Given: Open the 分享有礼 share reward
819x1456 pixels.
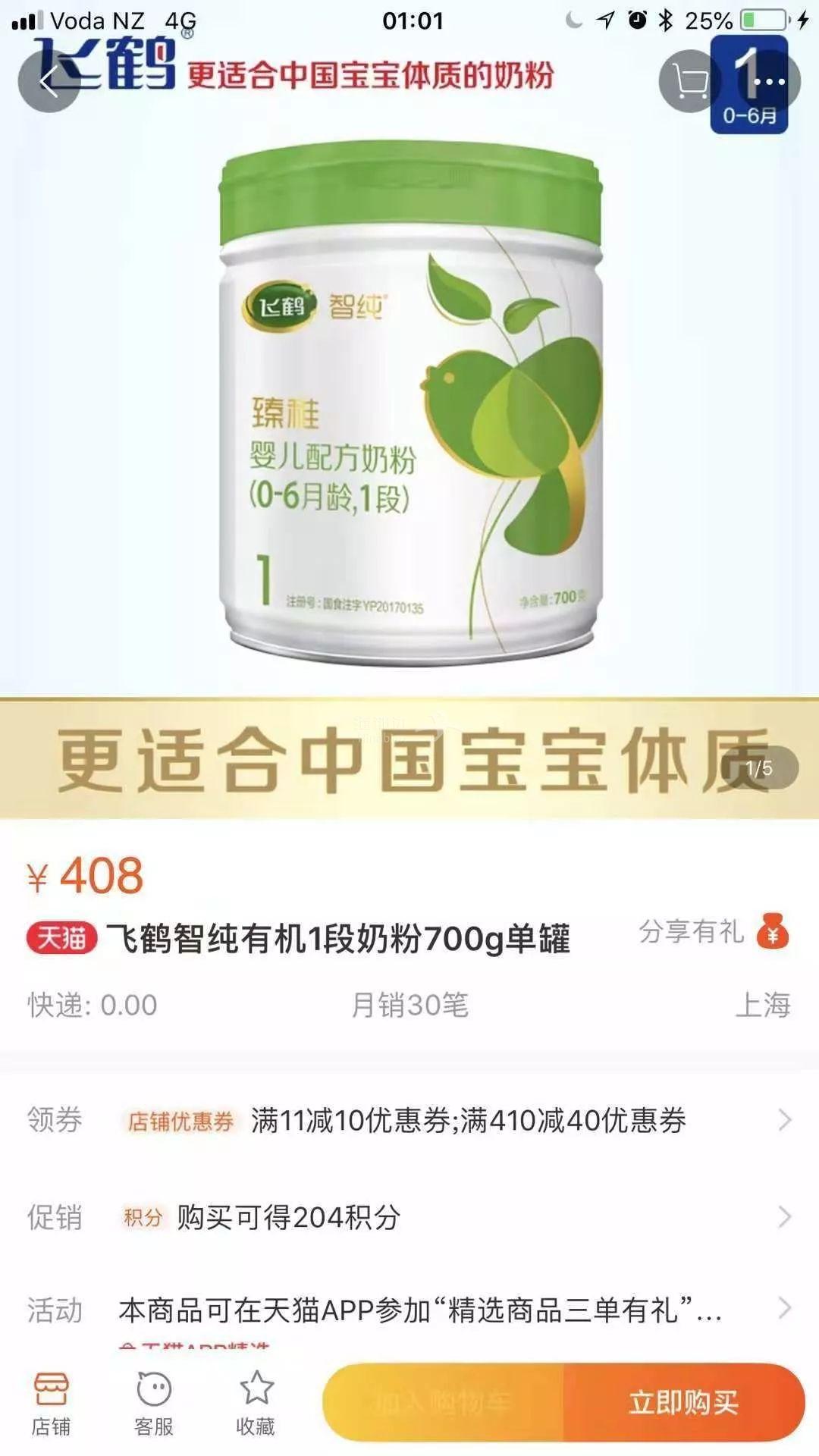Looking at the screenshot, I should [713, 932].
